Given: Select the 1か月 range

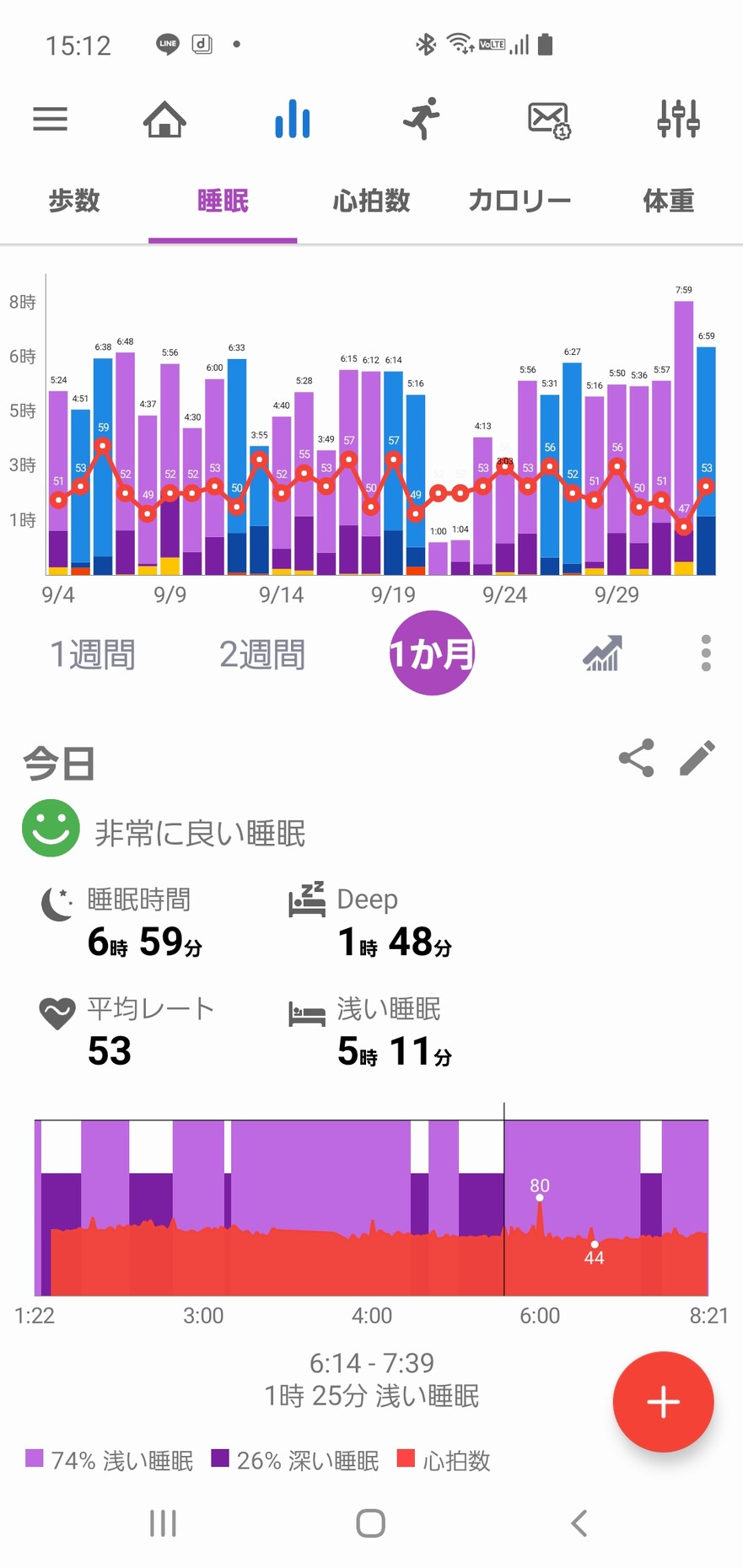Looking at the screenshot, I should click(432, 653).
